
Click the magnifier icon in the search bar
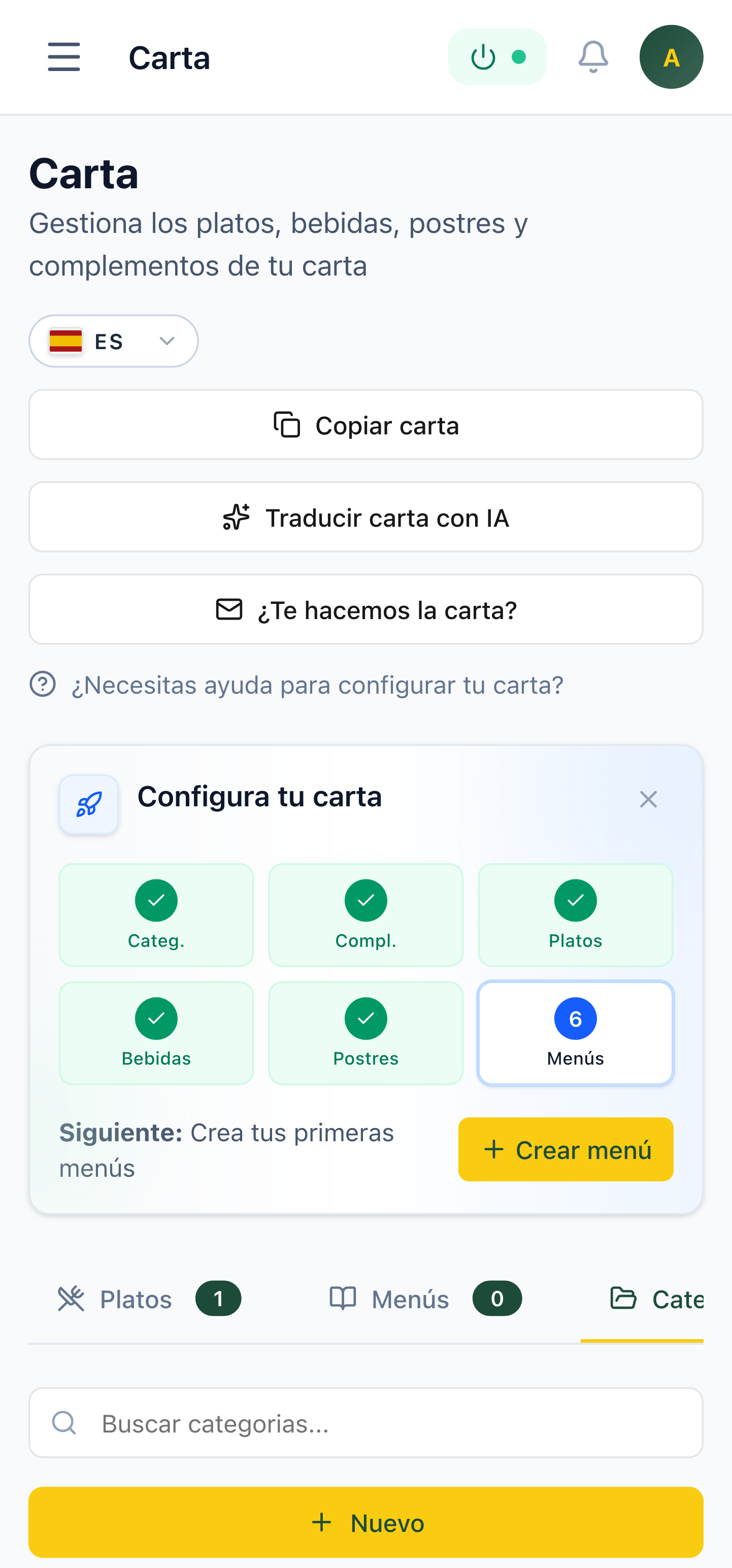[x=64, y=1423]
